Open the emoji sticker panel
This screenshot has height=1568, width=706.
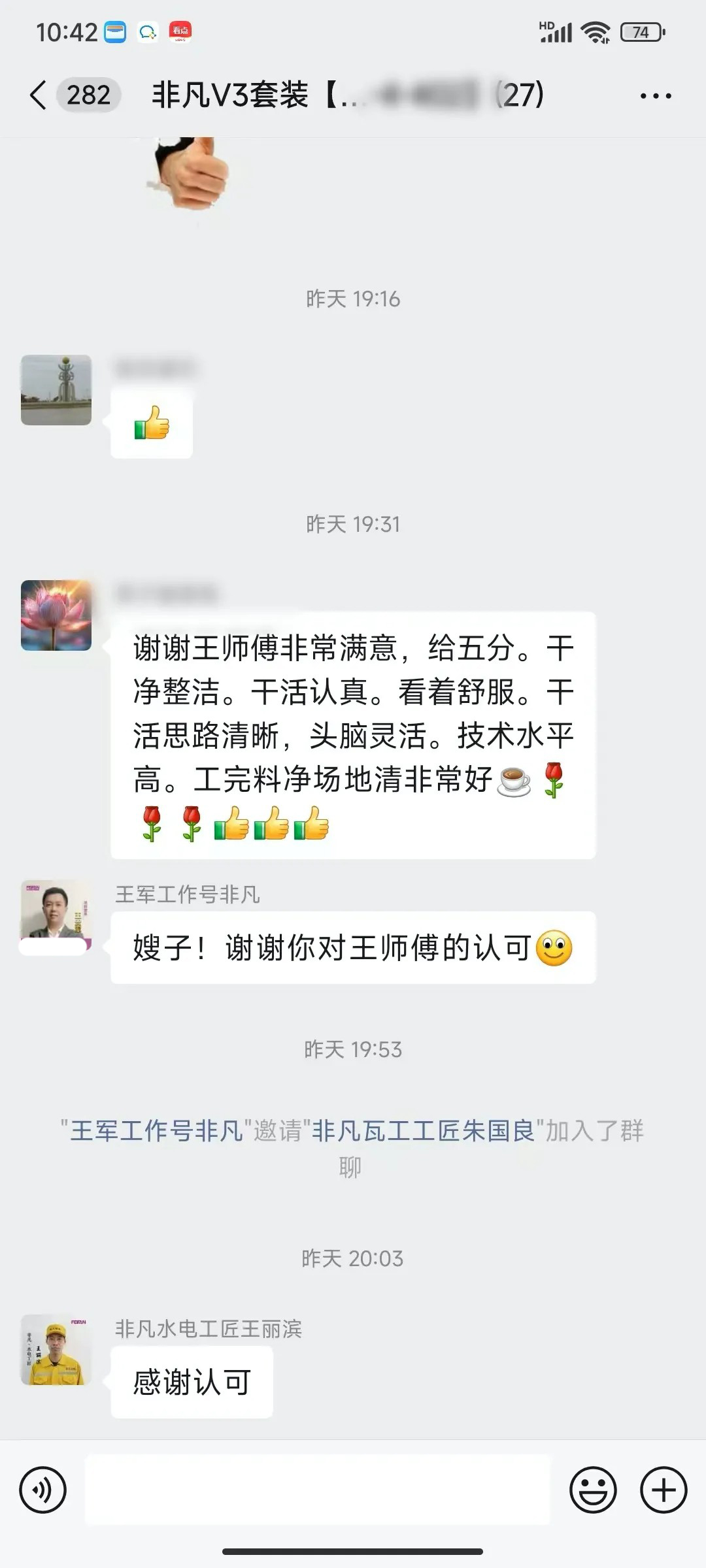coord(593,1490)
